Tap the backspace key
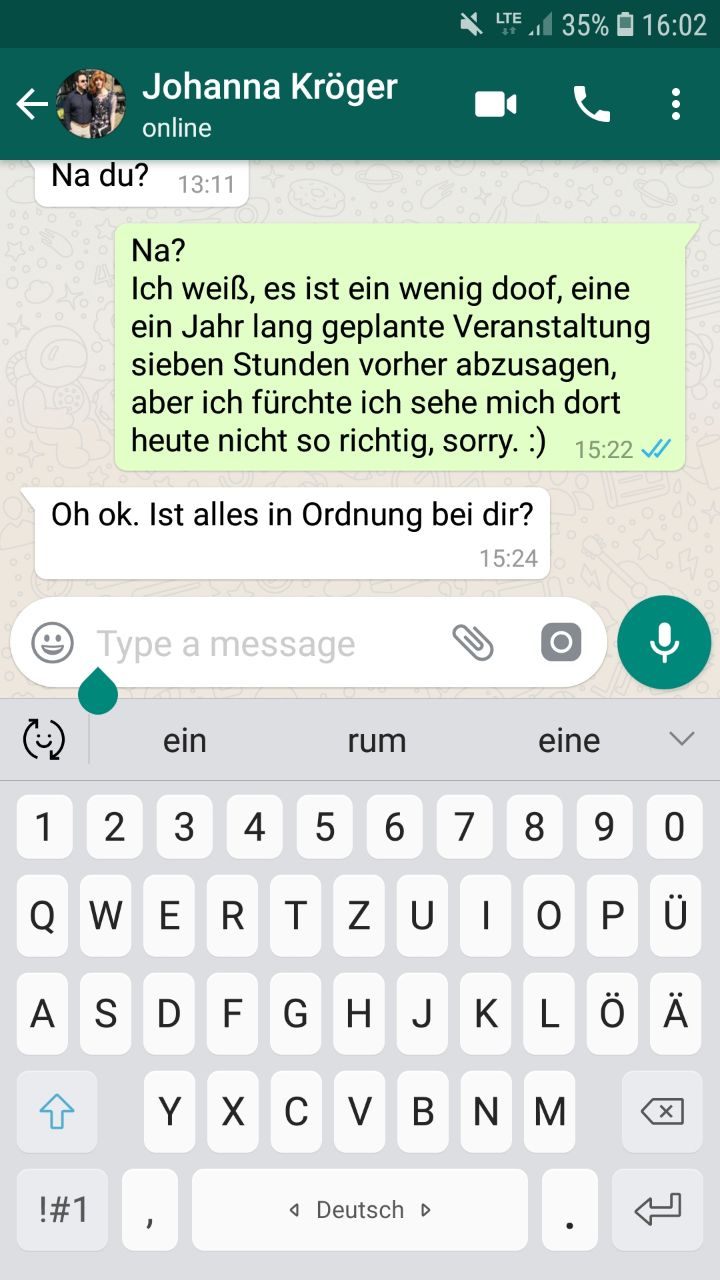Screen dimensions: 720x1280 coord(661,1111)
